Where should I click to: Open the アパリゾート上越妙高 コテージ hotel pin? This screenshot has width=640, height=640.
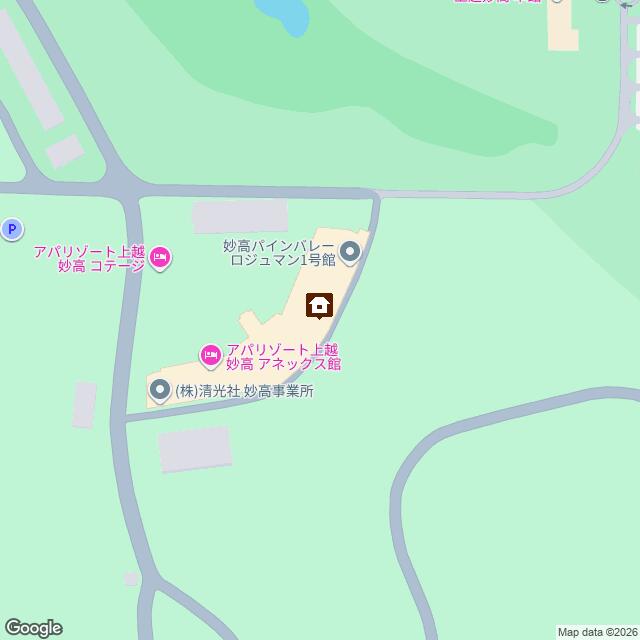pos(160,259)
